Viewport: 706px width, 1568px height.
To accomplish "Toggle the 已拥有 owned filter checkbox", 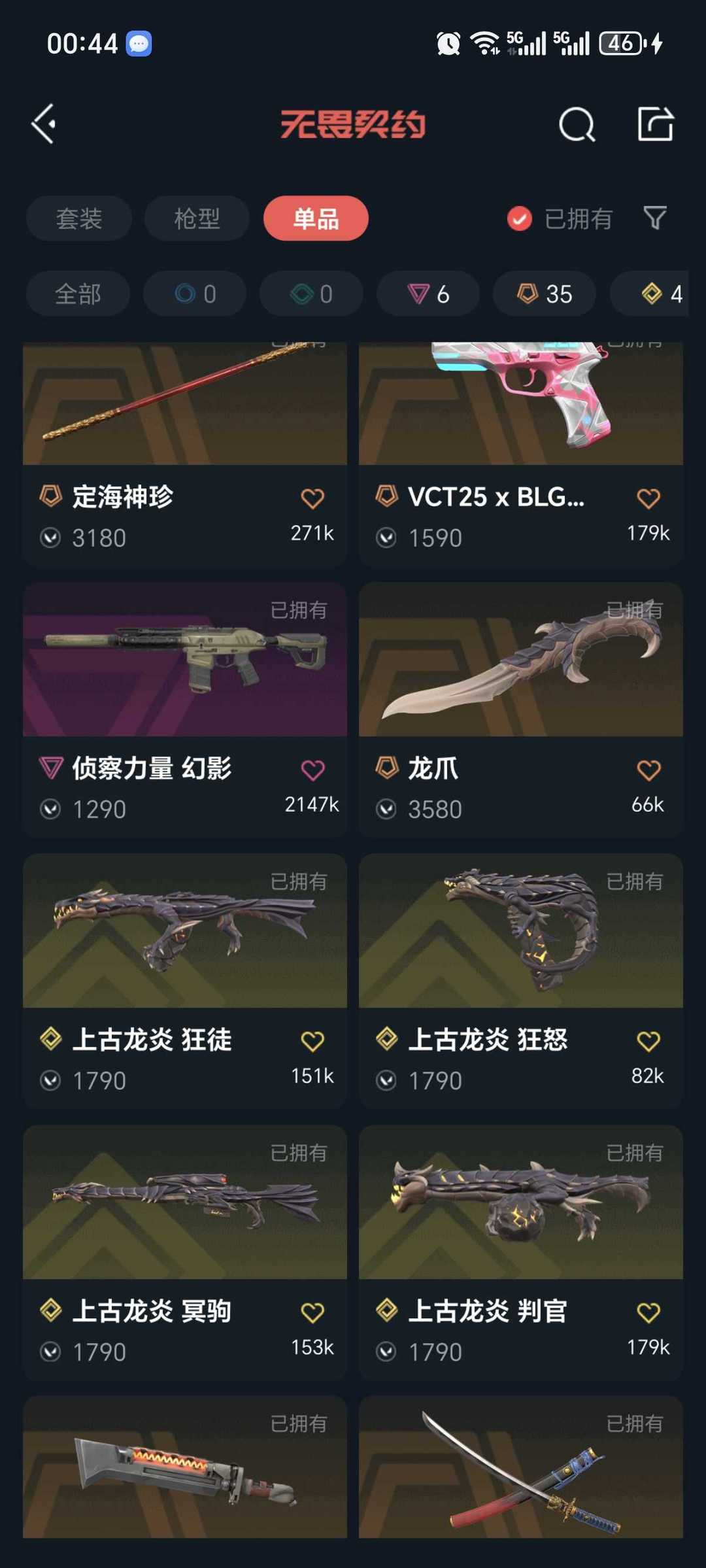I will 520,219.
